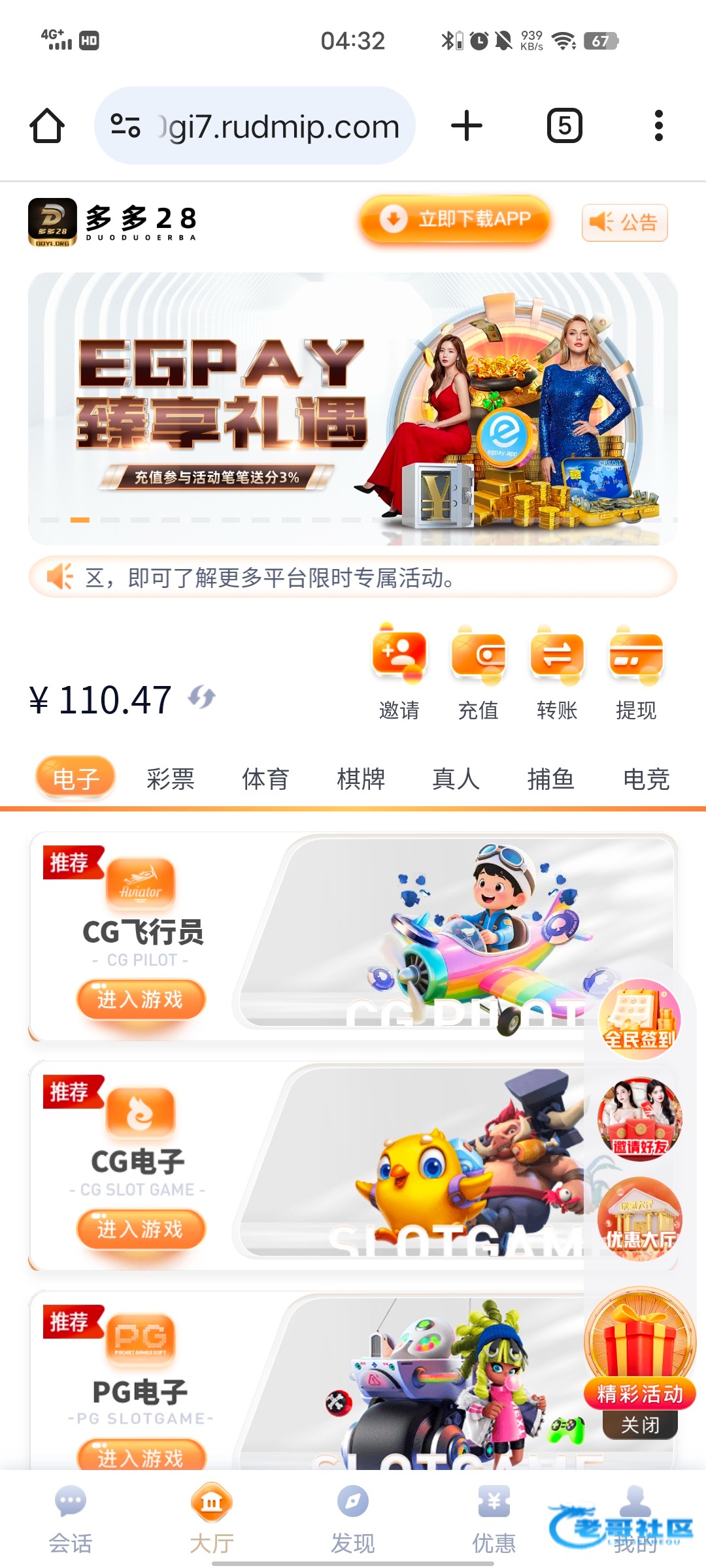Open 转账 transfer shortcut
The height and width of the screenshot is (1568, 706).
557,673
